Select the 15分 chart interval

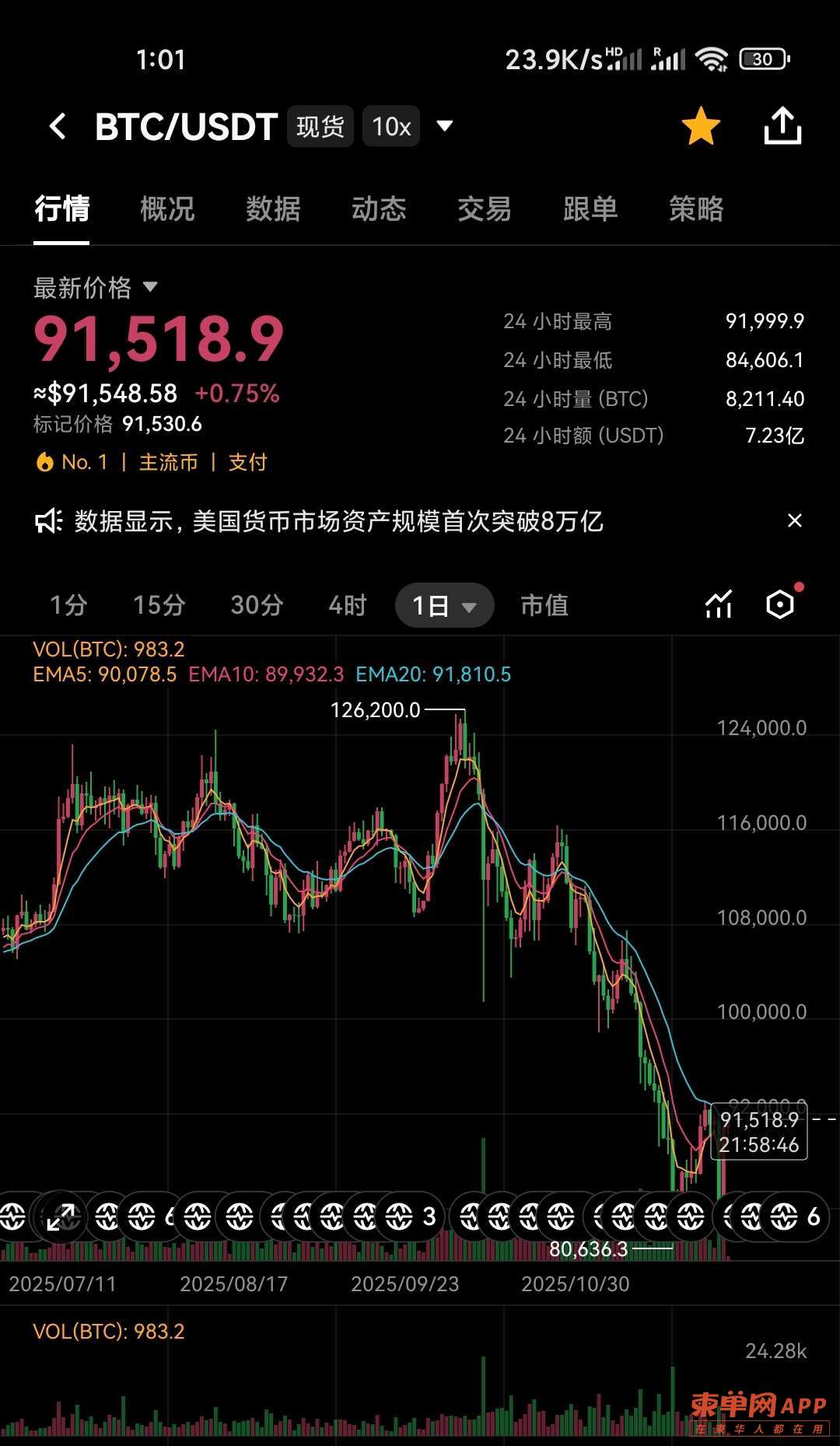(x=159, y=605)
